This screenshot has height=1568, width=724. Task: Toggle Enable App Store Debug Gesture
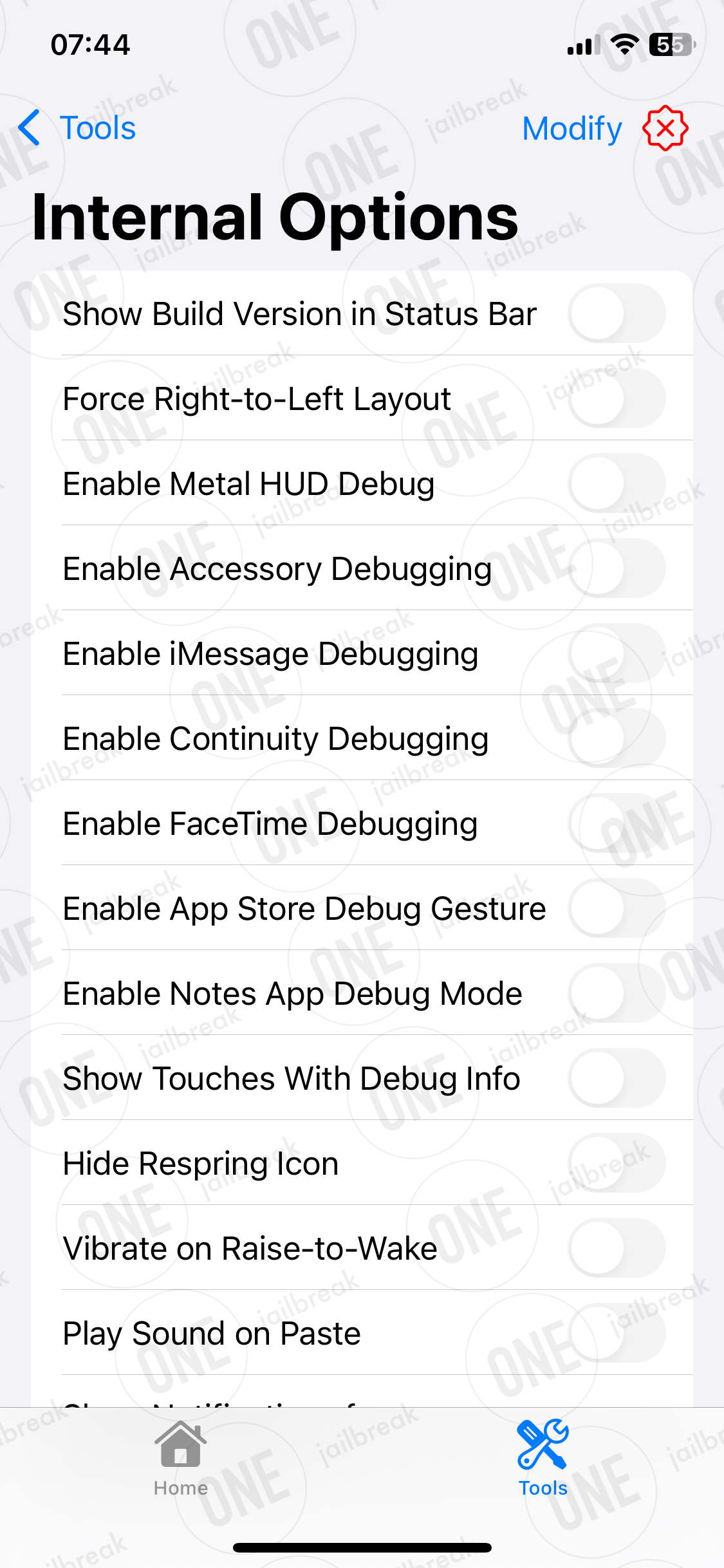click(617, 908)
